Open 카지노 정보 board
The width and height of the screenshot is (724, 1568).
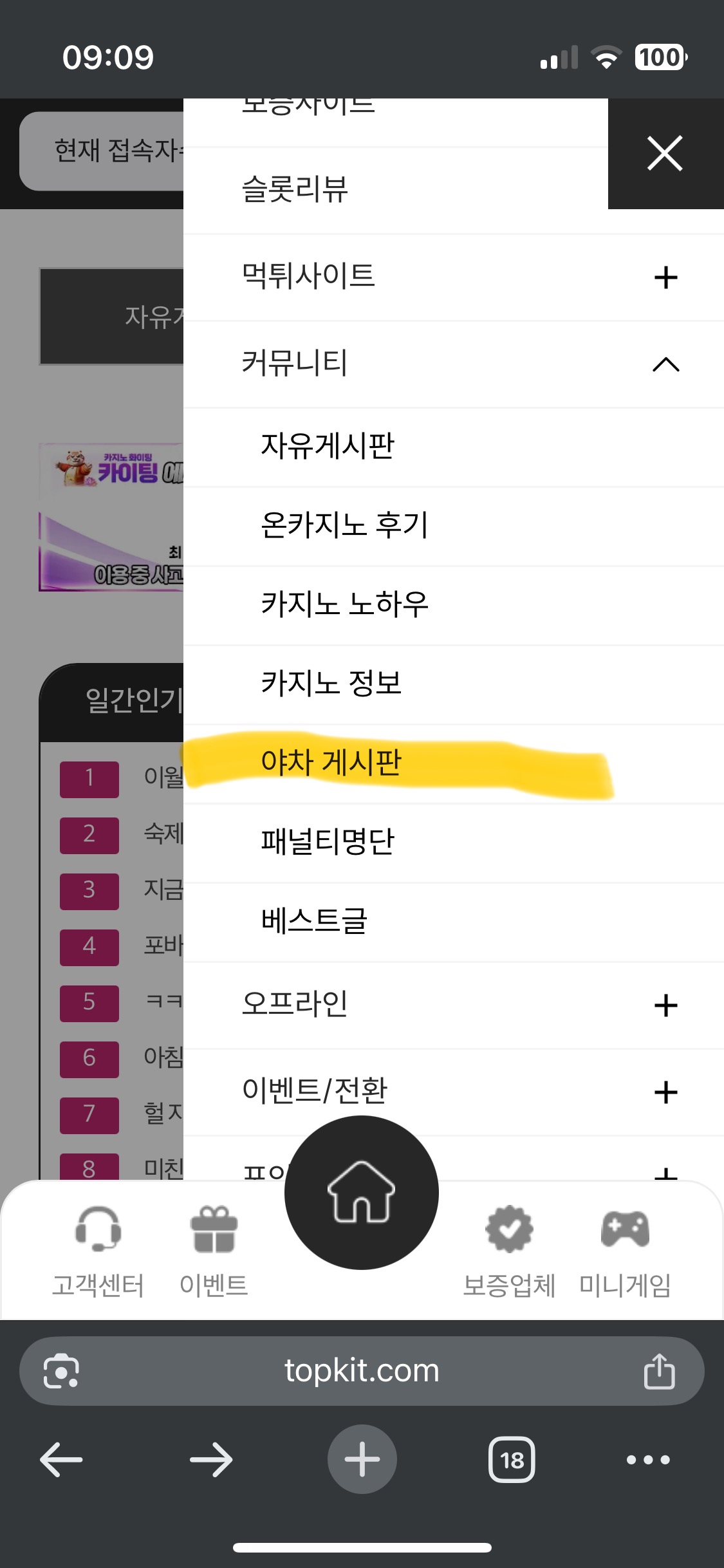tap(454, 684)
